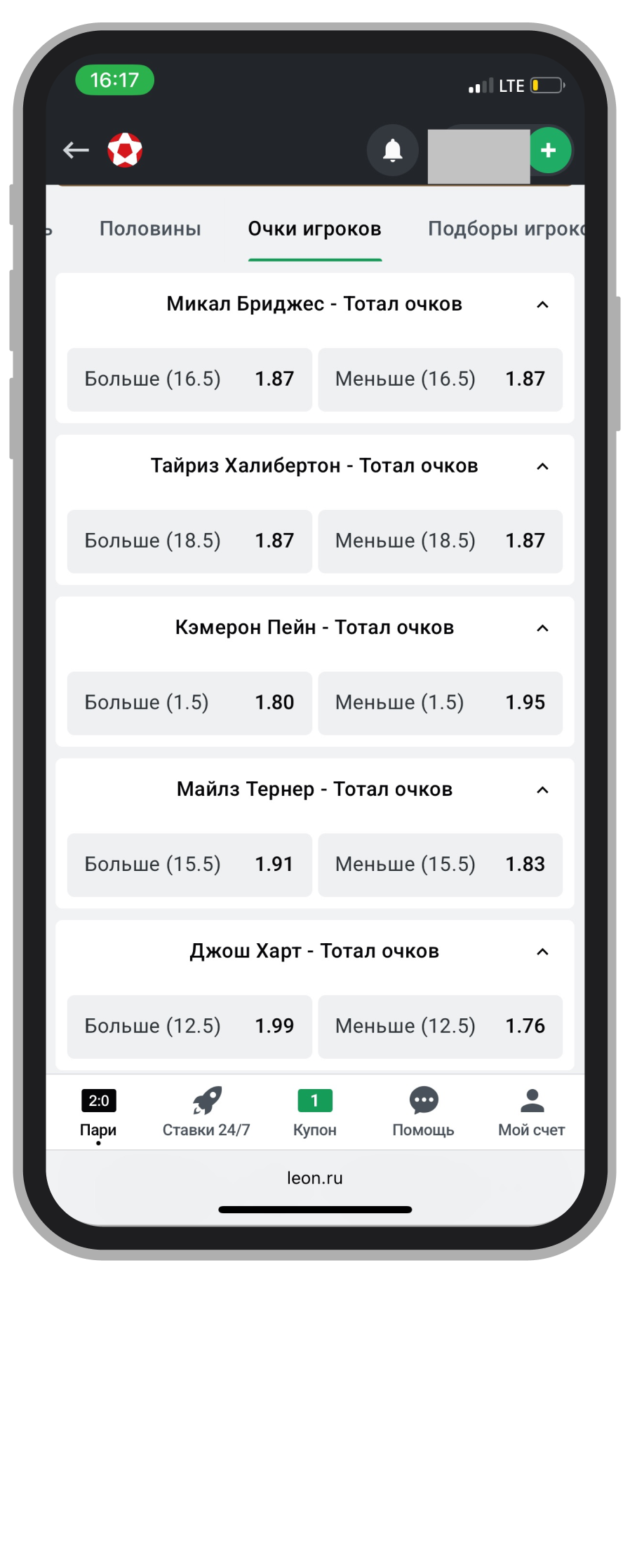Collapse Майлз Тернер total points section
630x1568 pixels.
click(542, 790)
